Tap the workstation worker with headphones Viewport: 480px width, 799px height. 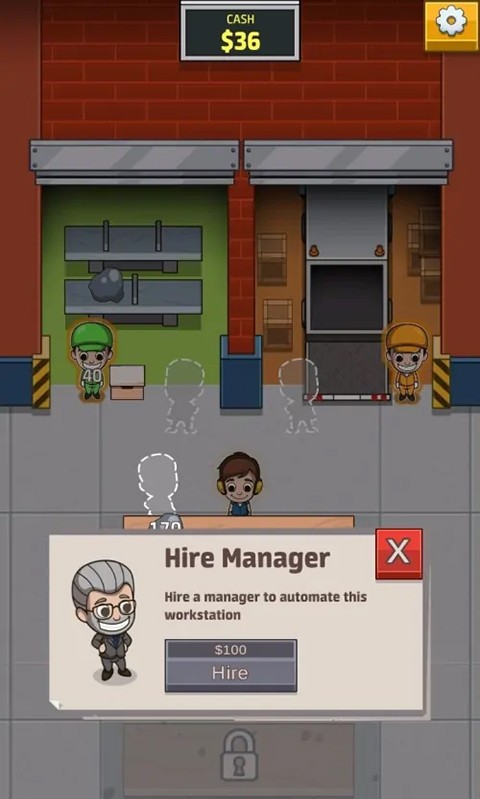point(239,484)
